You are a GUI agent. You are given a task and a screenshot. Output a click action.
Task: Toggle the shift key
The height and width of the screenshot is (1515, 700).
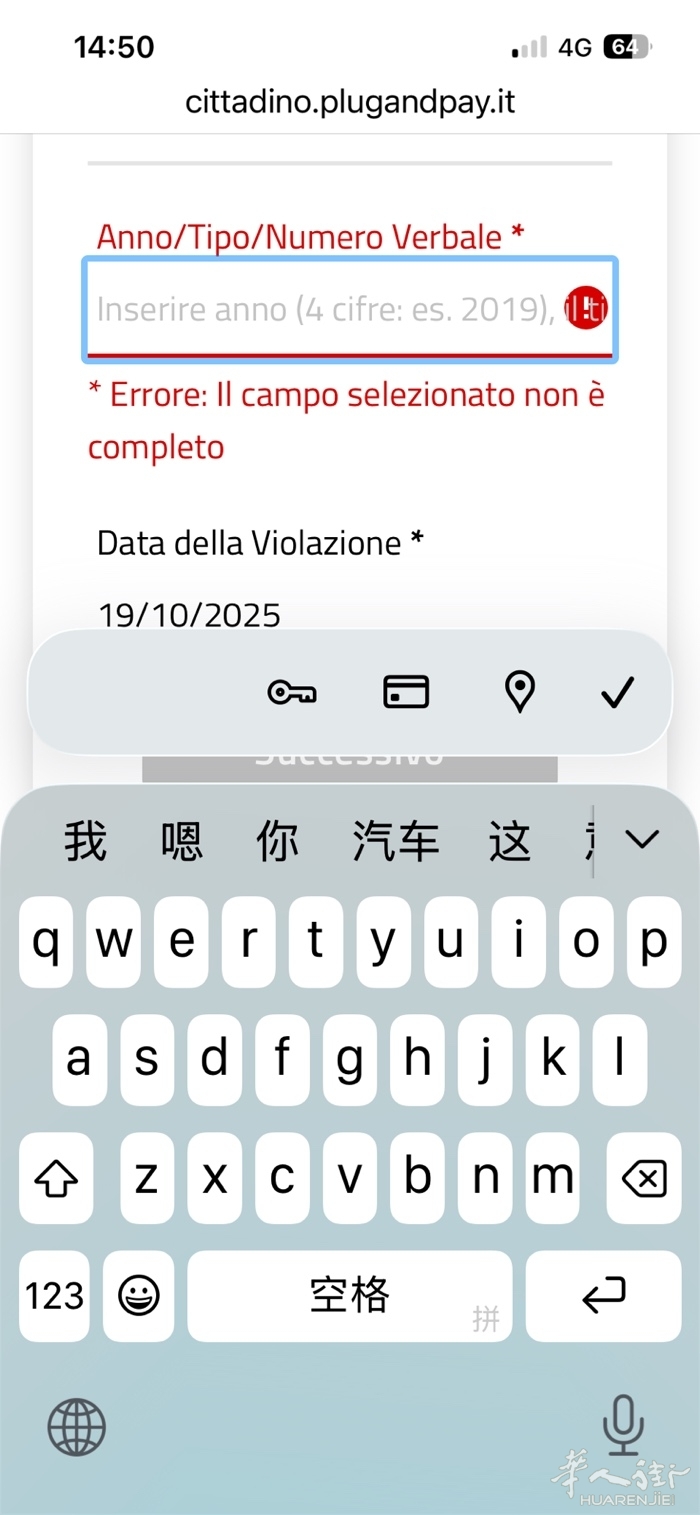[56, 1180]
